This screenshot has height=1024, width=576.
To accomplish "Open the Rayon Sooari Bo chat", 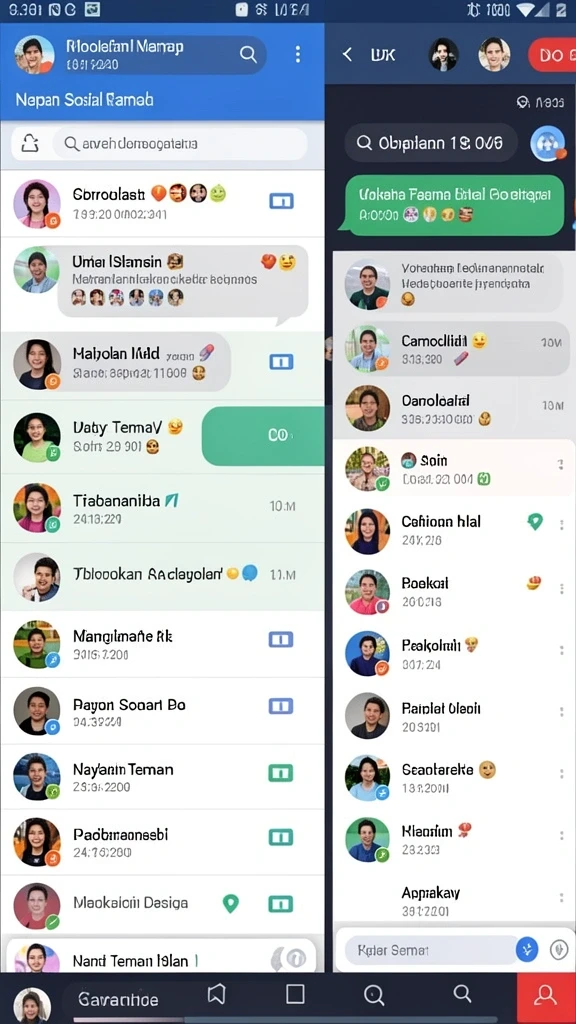I will click(162, 711).
